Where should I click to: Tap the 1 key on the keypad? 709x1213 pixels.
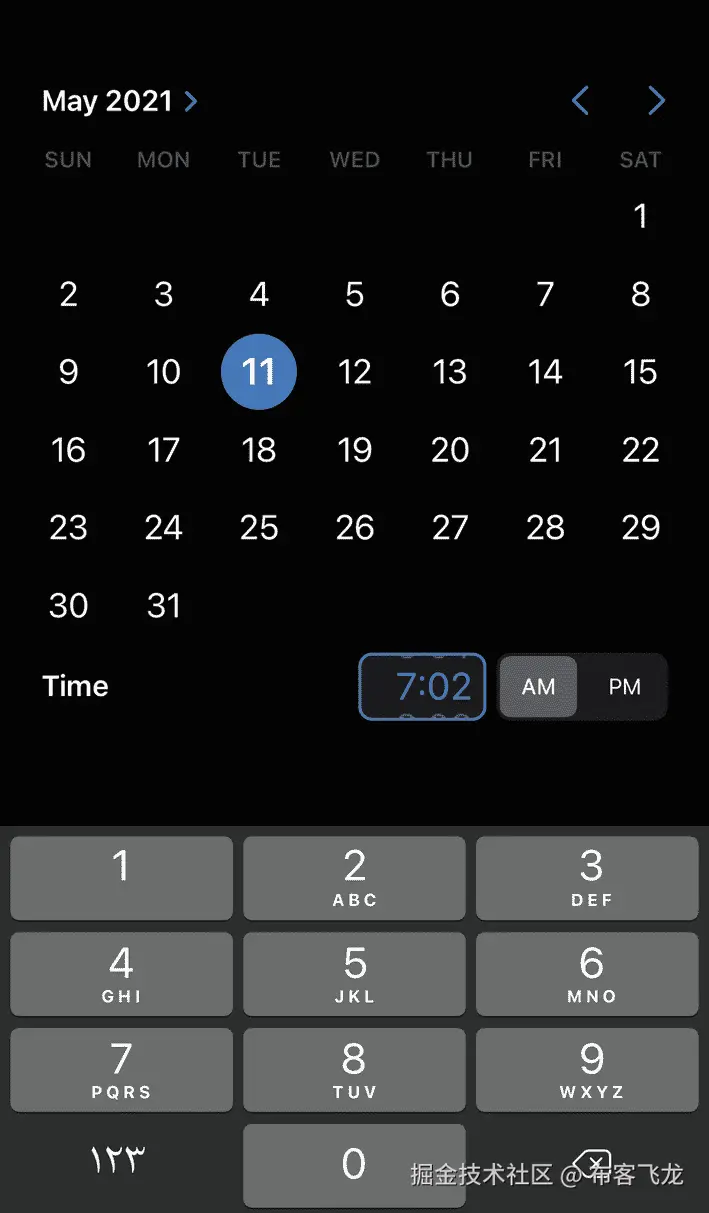[121, 877]
